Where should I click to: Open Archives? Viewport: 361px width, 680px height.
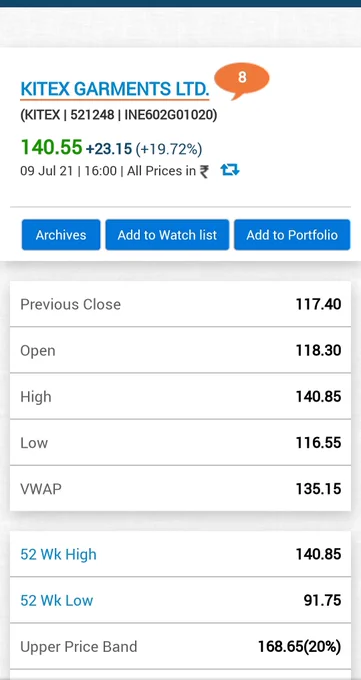(x=61, y=235)
